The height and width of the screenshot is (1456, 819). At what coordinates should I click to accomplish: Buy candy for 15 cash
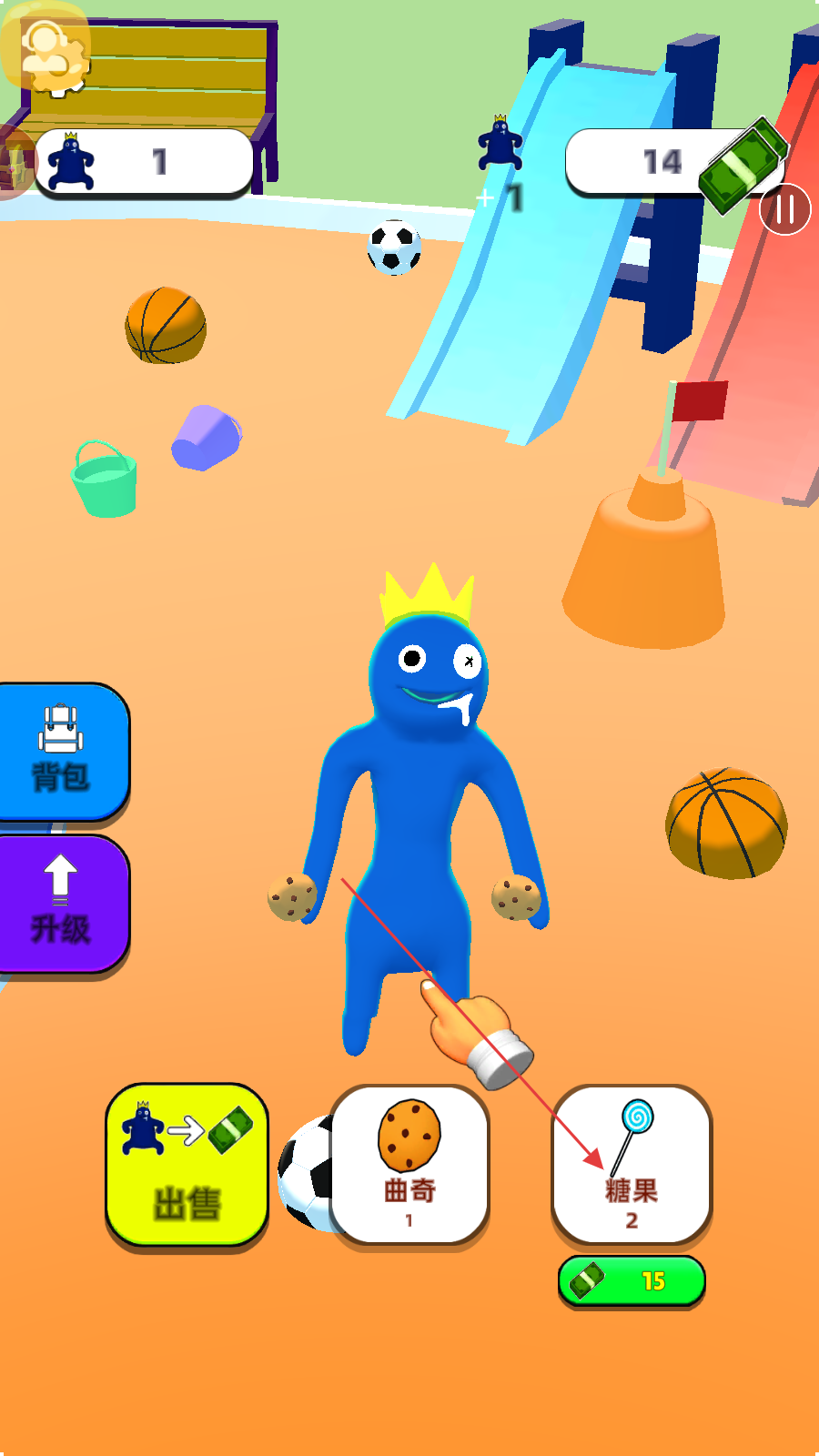pos(632,1280)
